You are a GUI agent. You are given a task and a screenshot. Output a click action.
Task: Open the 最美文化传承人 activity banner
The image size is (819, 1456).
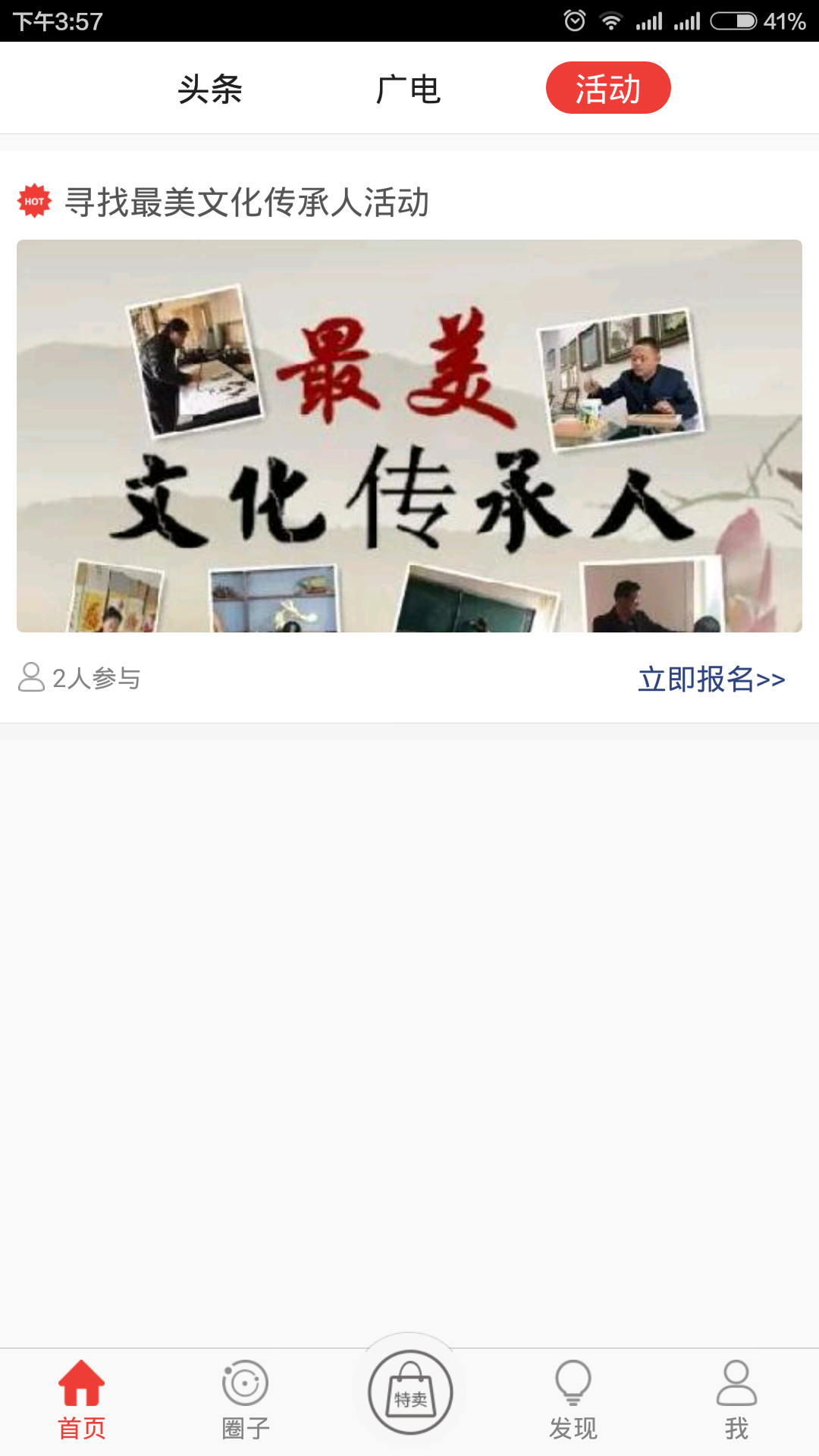[409, 436]
